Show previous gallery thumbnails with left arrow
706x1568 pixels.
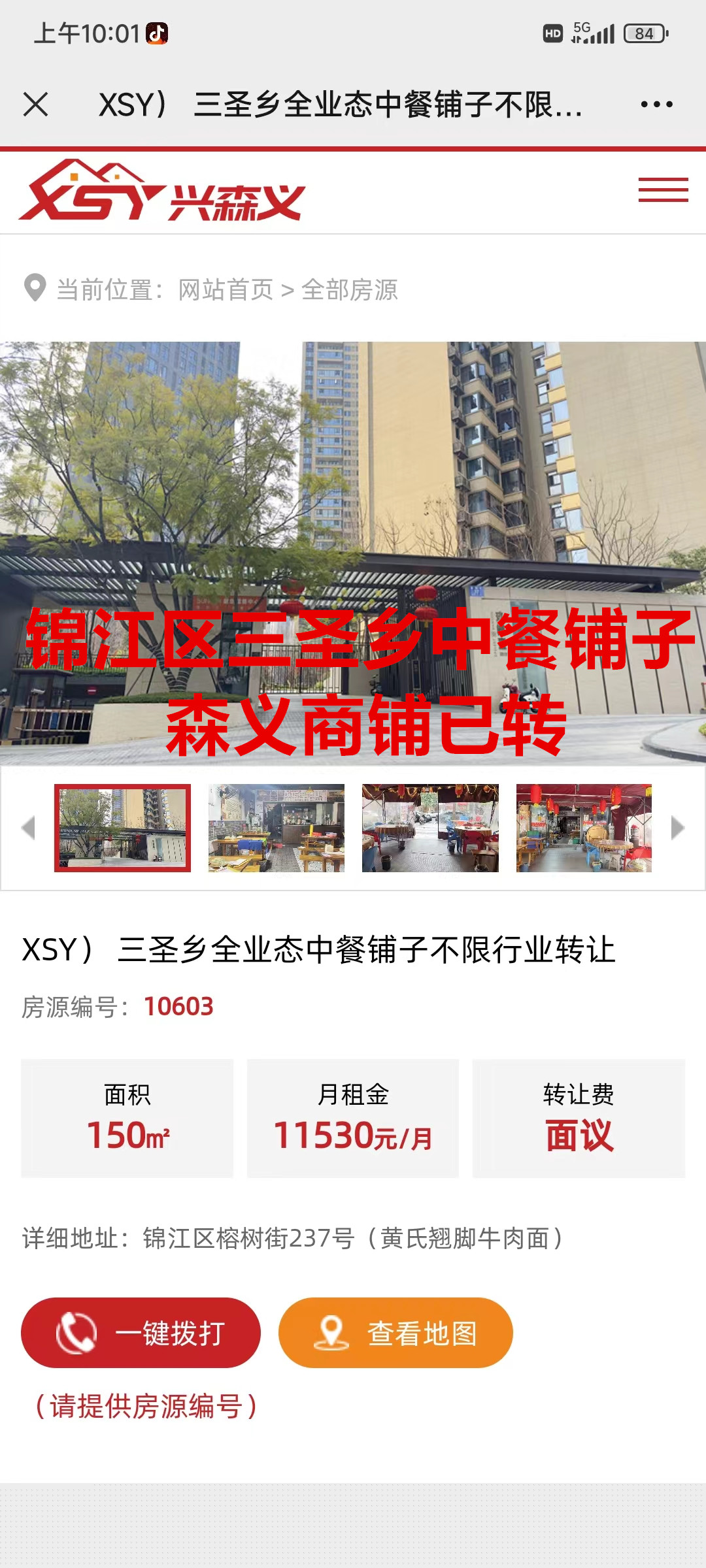coord(28,828)
